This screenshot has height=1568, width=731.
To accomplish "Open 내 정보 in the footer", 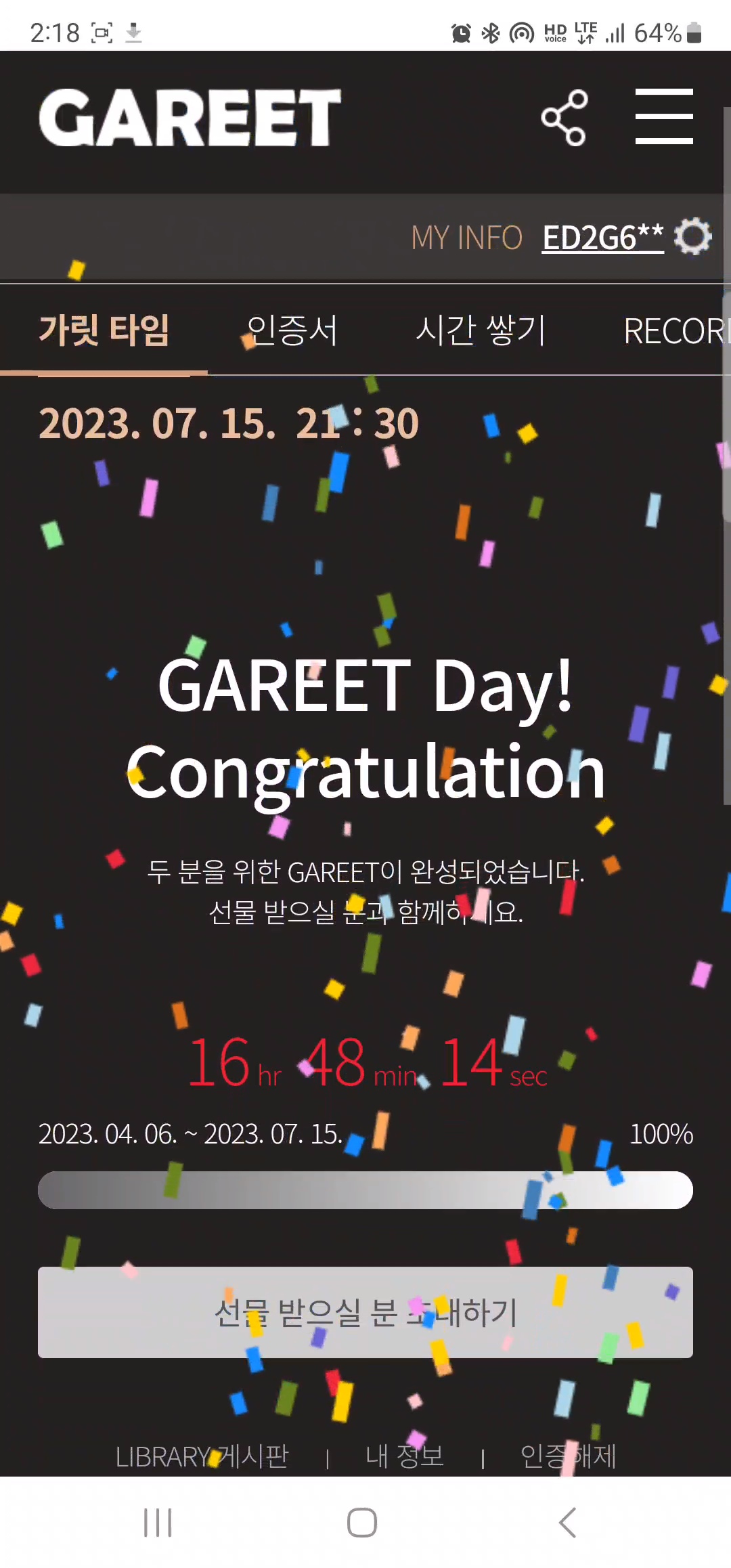I will pos(405,1456).
